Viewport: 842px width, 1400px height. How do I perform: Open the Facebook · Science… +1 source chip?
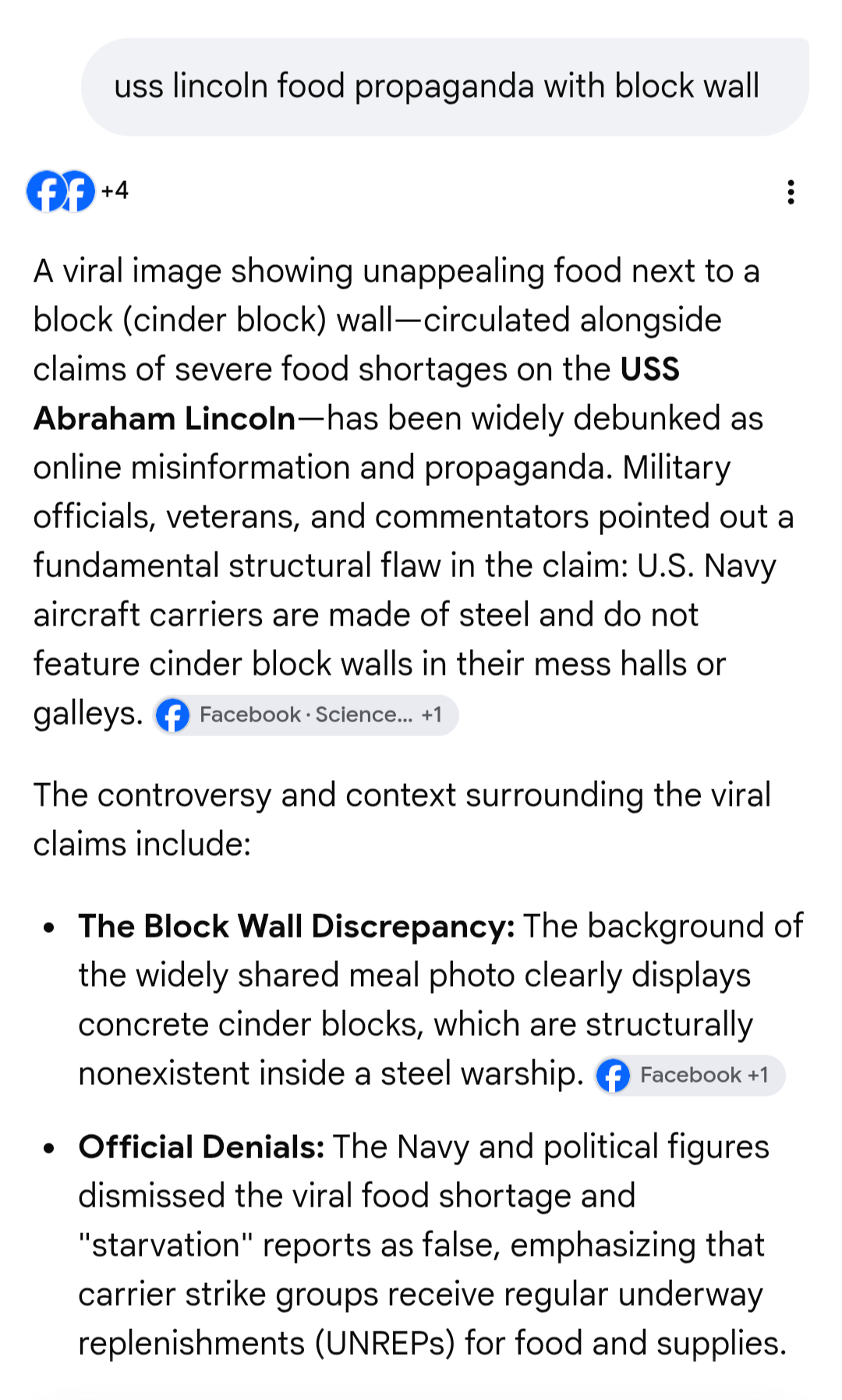point(306,714)
